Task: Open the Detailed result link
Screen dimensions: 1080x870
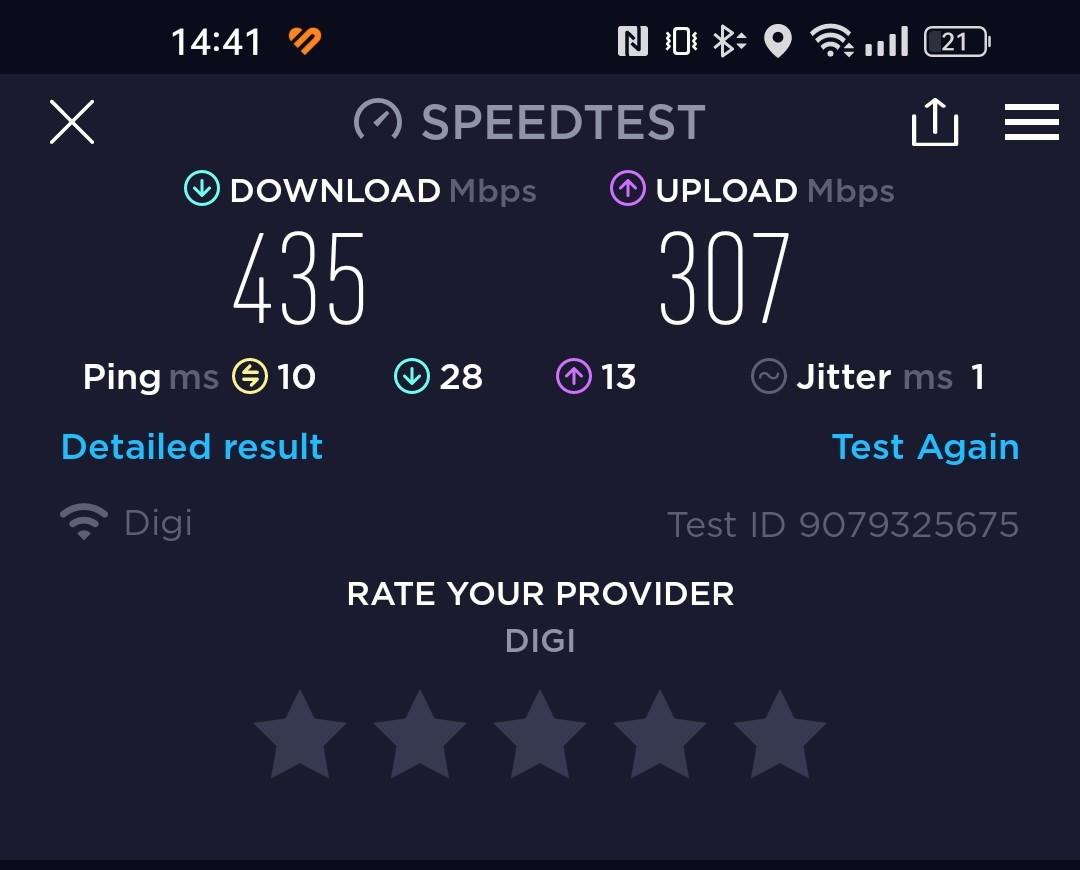Action: (x=192, y=447)
